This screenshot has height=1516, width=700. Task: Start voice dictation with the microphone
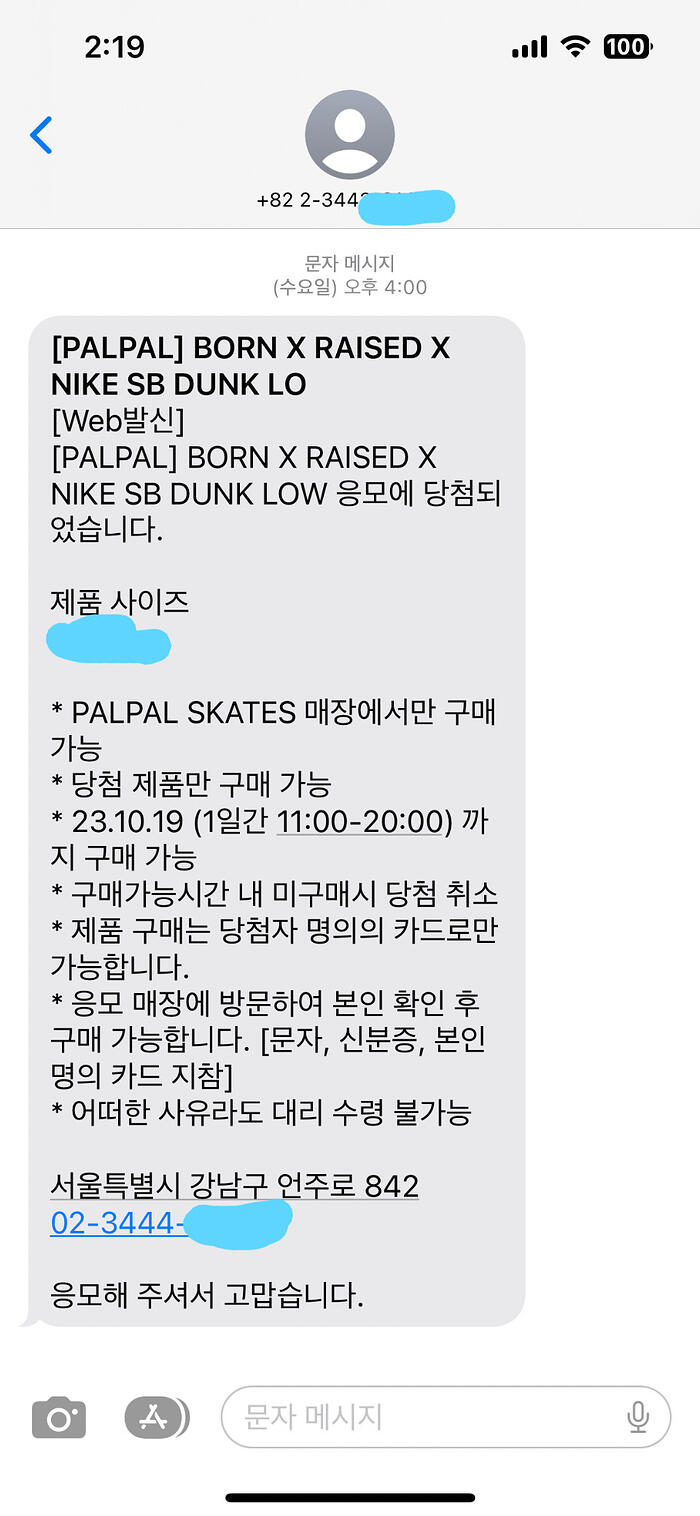click(637, 1417)
